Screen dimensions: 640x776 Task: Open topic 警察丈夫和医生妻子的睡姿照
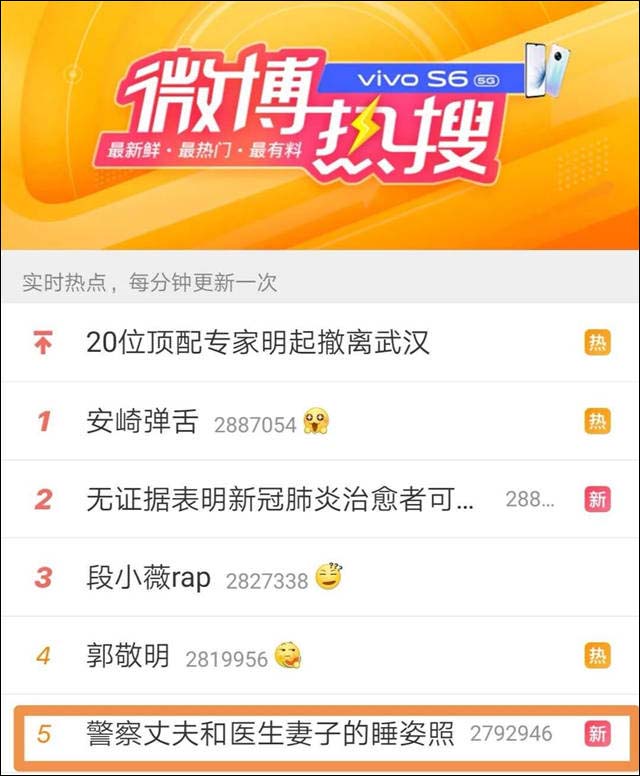pyautogui.click(x=270, y=734)
